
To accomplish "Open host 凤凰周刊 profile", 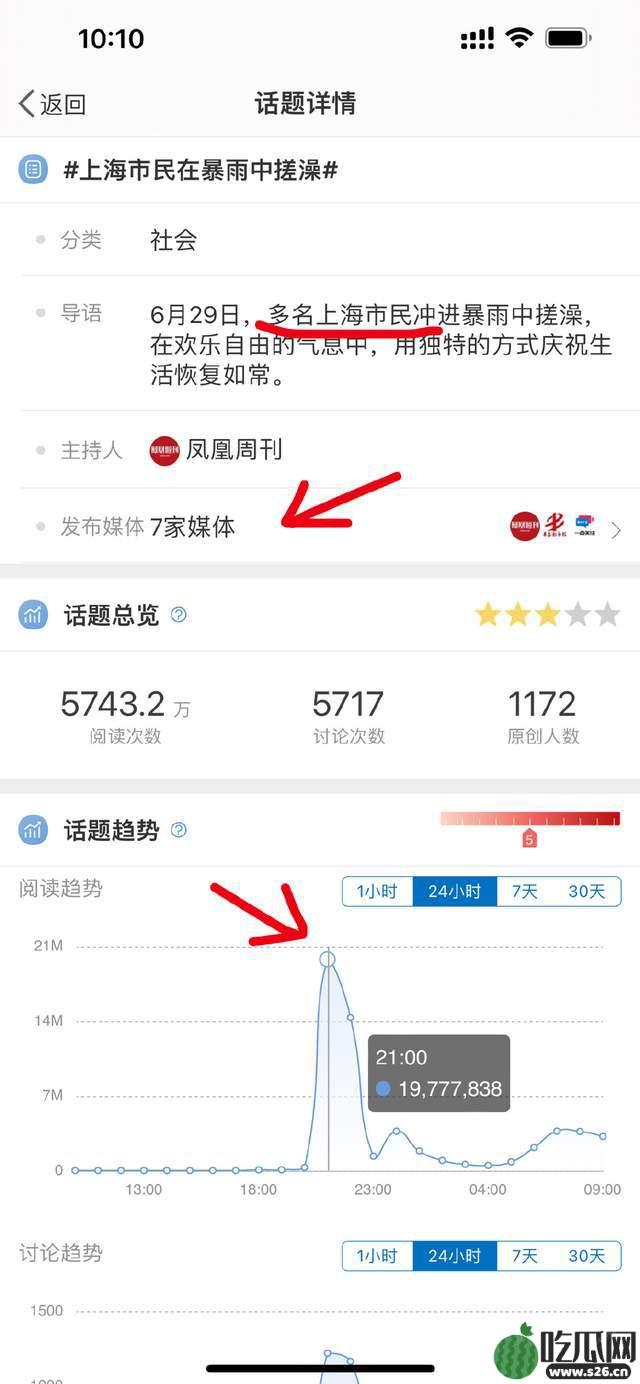I will pyautogui.click(x=216, y=450).
